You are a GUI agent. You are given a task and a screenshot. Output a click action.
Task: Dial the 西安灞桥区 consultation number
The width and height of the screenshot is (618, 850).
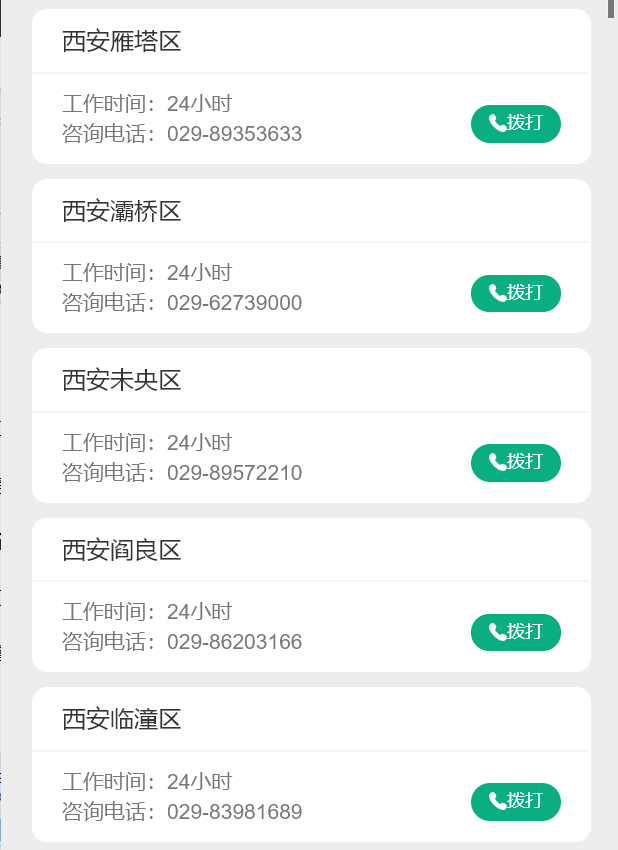pyautogui.click(x=515, y=293)
